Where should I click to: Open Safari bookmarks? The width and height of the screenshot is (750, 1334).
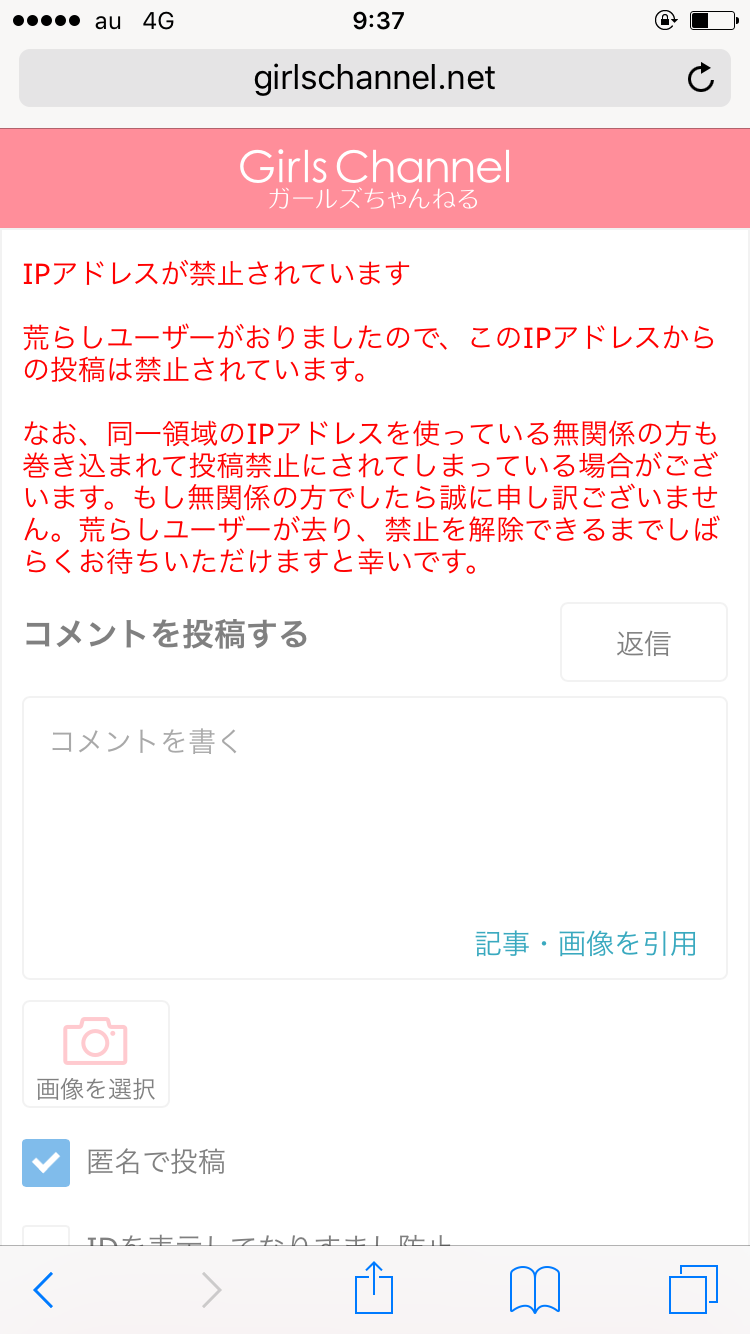(535, 1290)
